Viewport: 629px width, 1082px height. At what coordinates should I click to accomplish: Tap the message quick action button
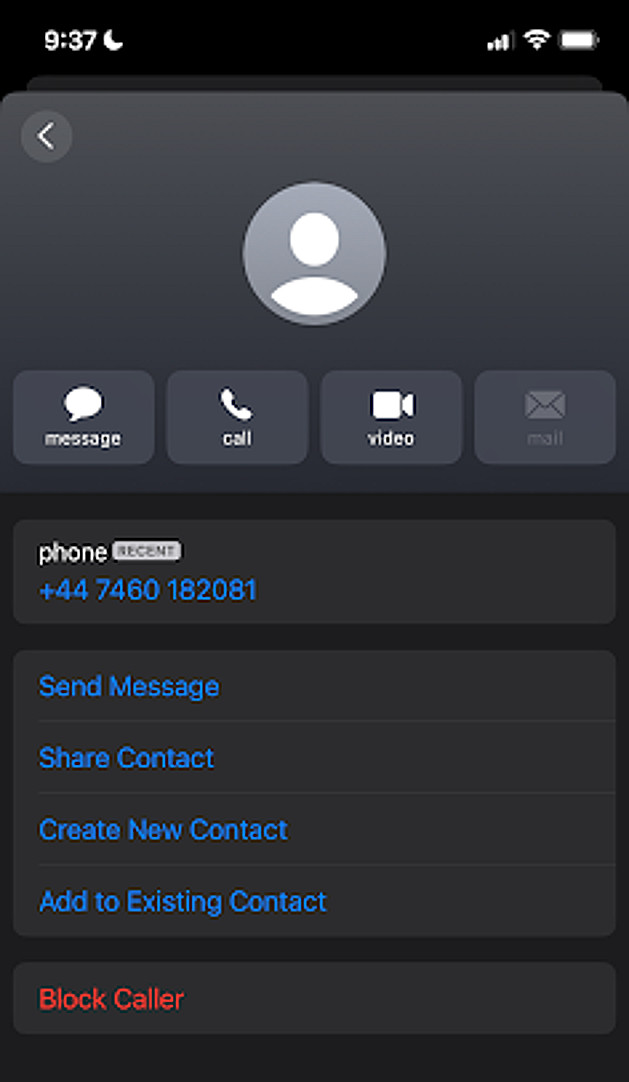point(83,417)
